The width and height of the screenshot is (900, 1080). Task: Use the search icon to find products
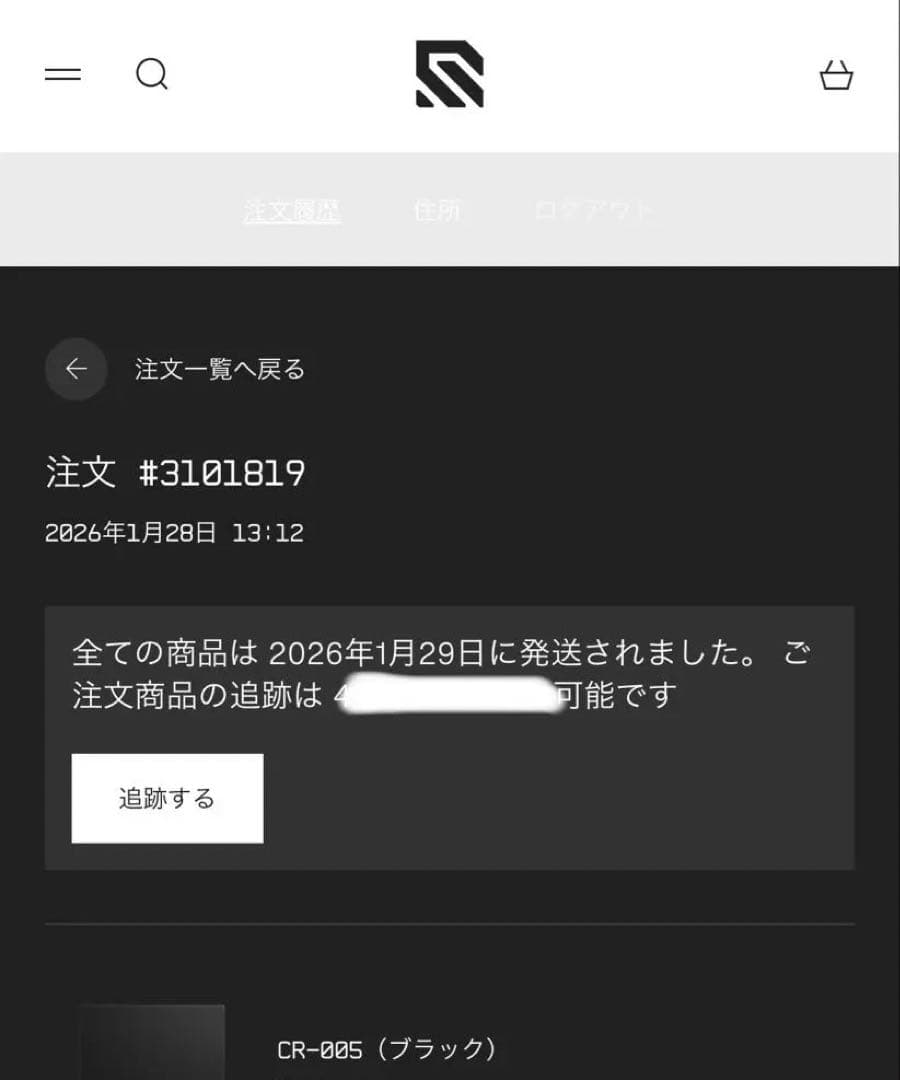pos(152,74)
